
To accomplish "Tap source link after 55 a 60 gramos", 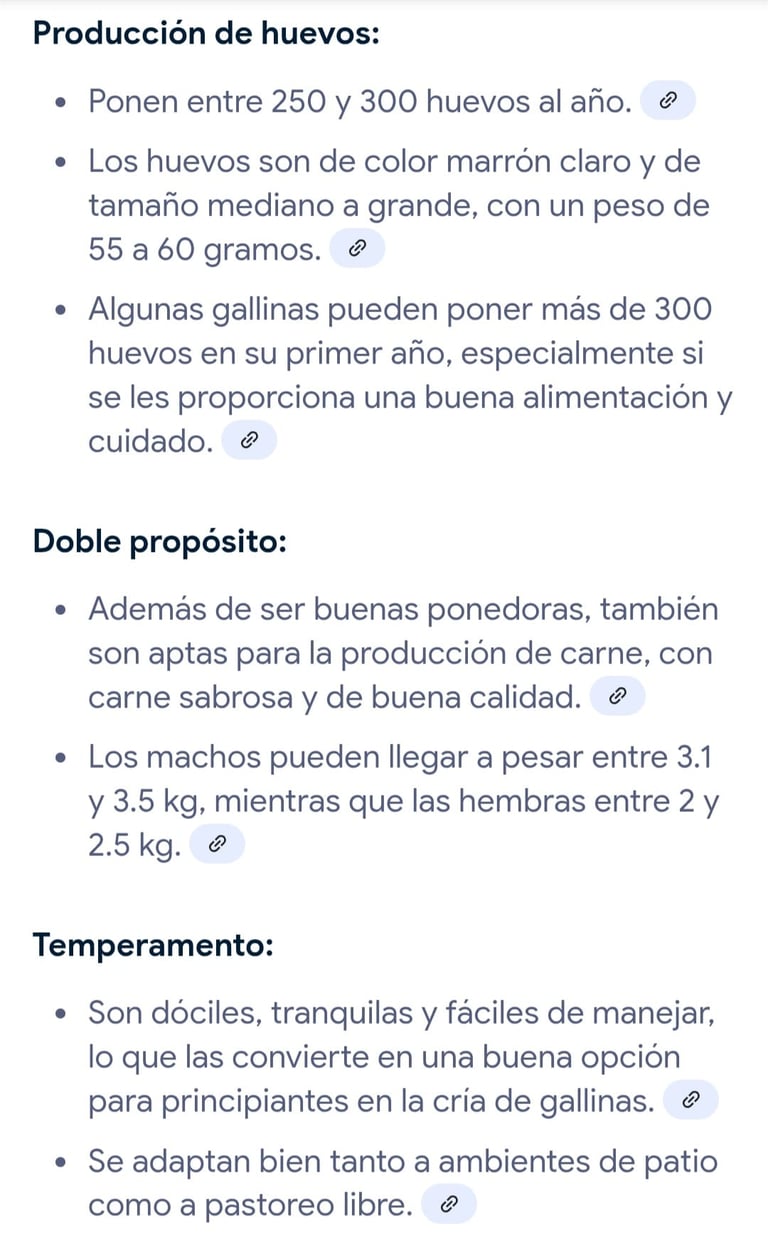I will [x=357, y=249].
